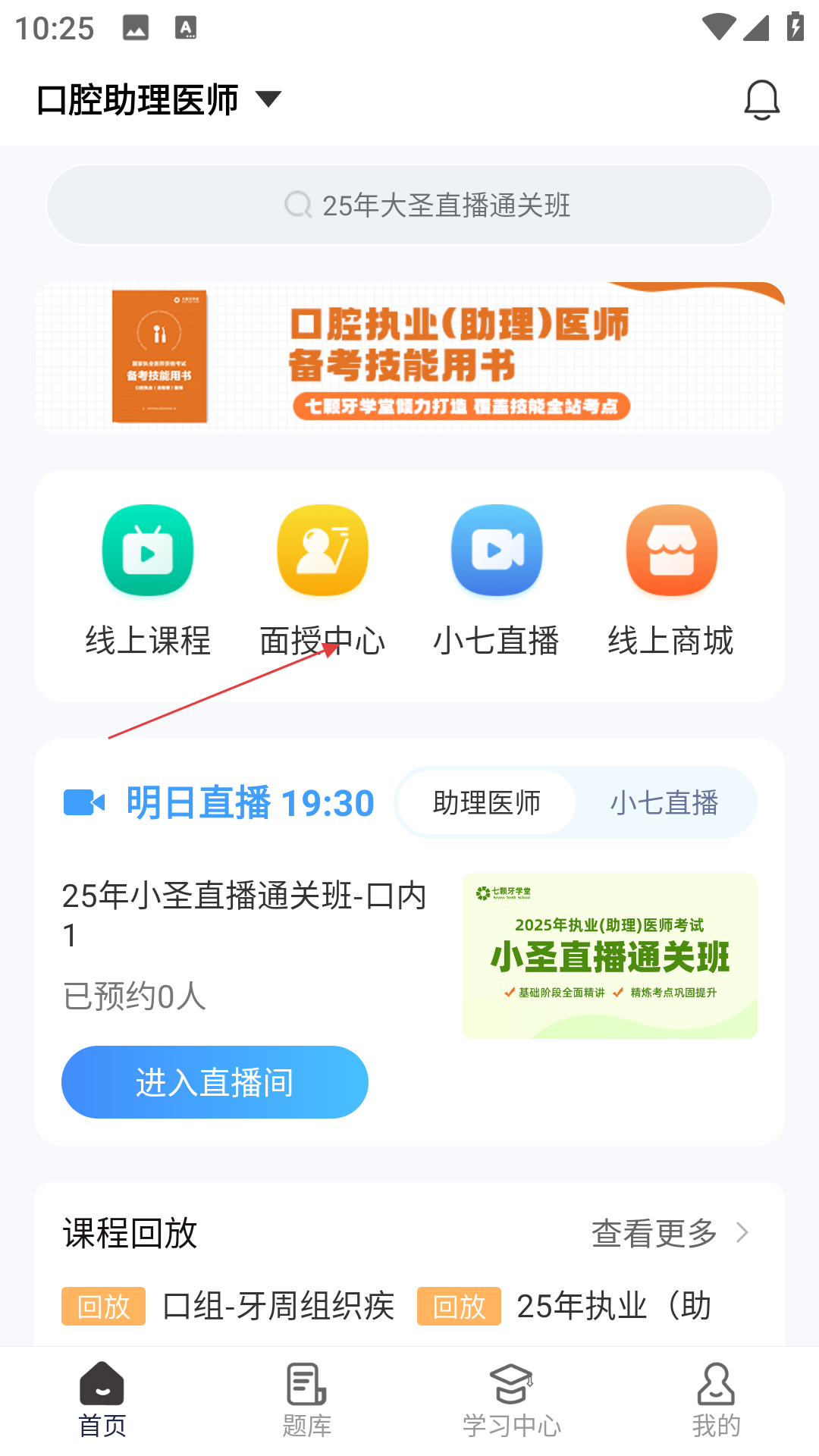
Task: Switch to the 小七直播 segment
Action: pyautogui.click(x=664, y=802)
